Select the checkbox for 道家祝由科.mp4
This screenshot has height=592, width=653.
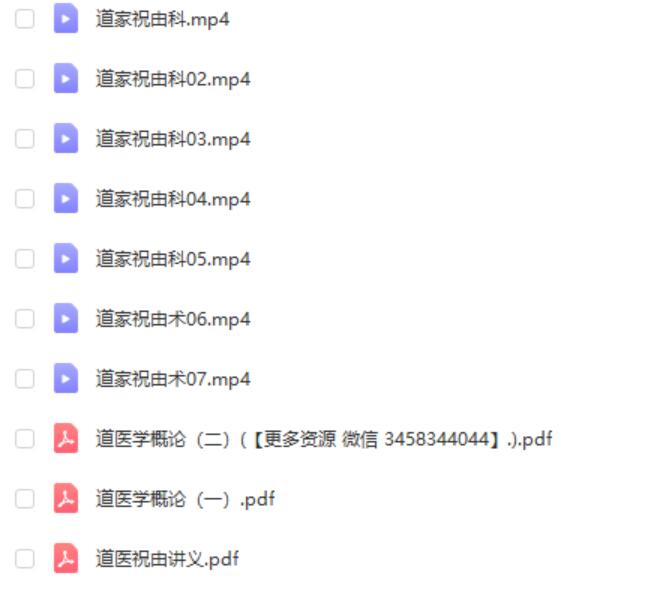[25, 19]
